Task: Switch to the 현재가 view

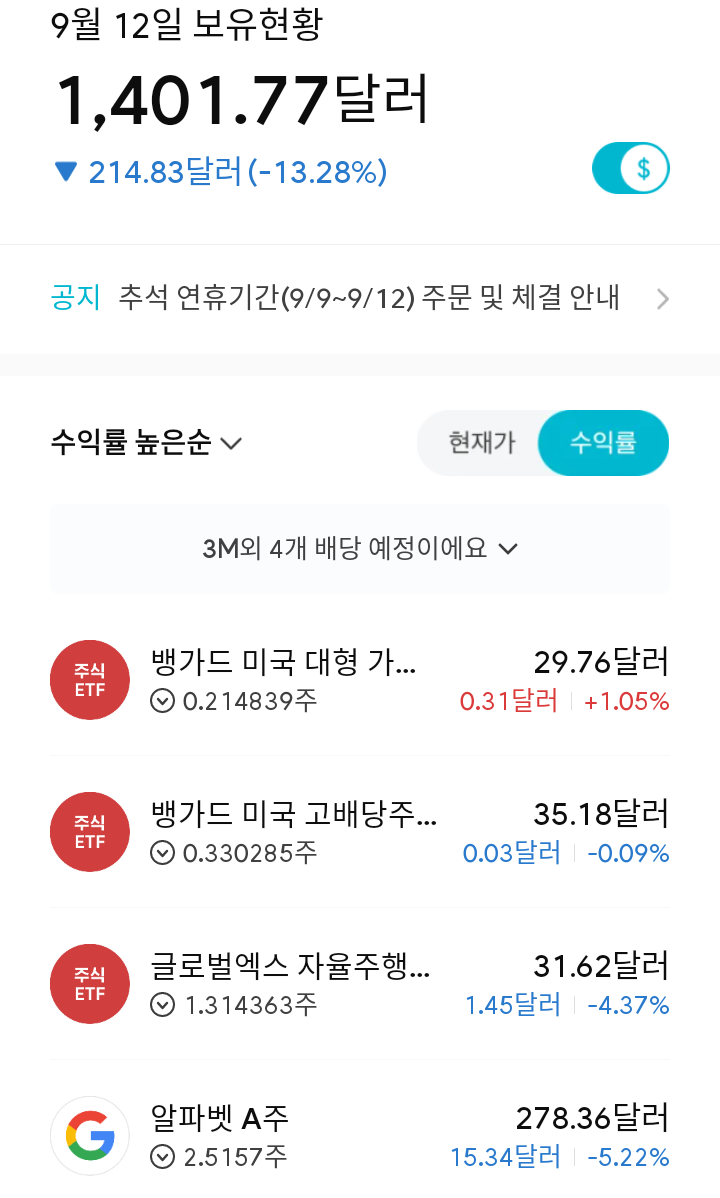Action: point(482,442)
